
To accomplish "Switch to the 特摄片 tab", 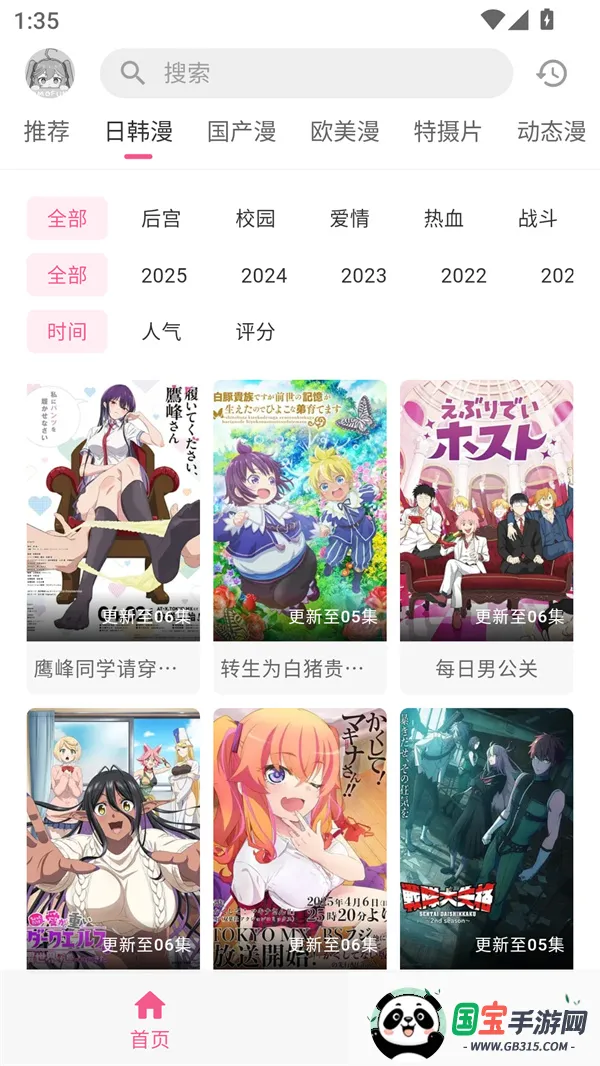I will click(447, 131).
